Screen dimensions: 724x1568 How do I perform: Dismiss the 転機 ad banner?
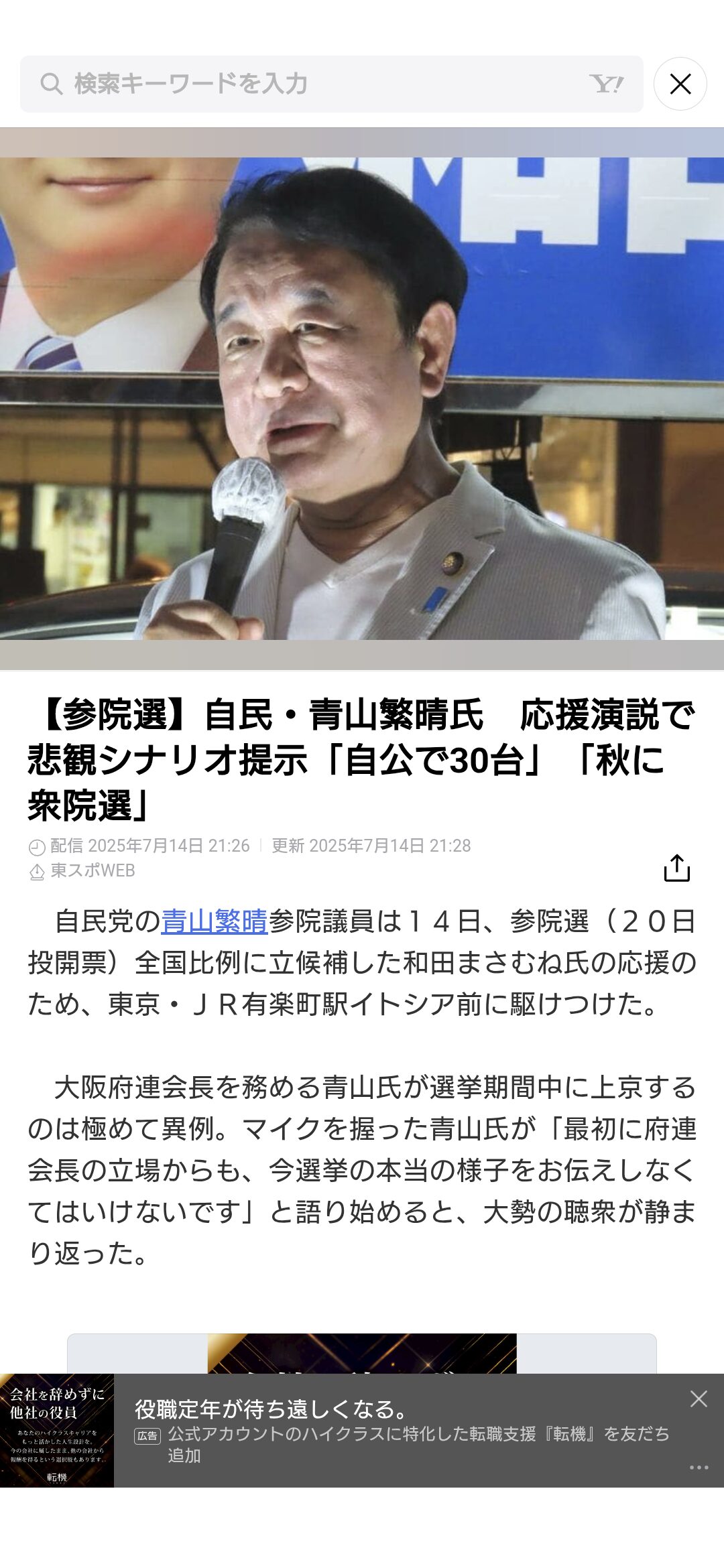(699, 1398)
